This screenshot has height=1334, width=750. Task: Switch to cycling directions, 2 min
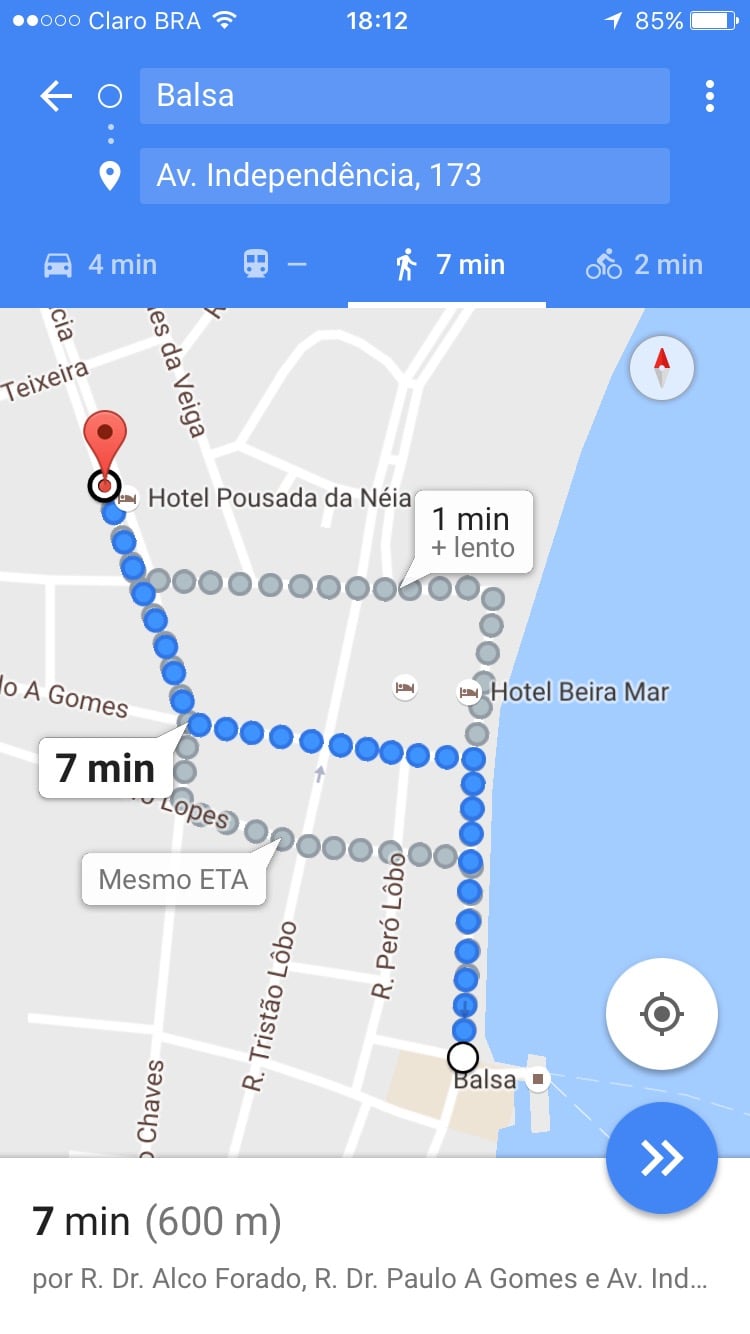click(x=644, y=265)
